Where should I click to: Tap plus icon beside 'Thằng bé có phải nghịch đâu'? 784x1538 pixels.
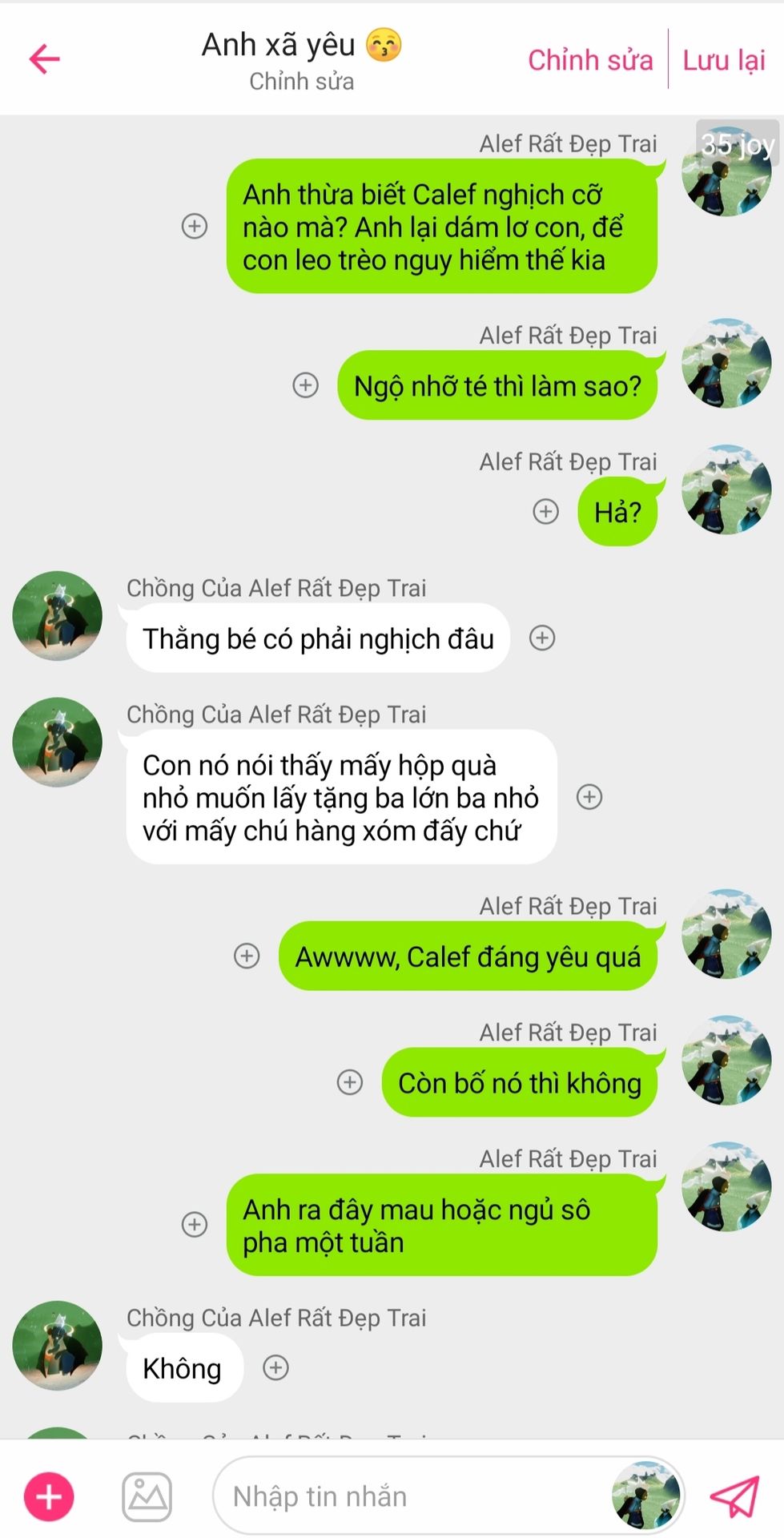coord(542,638)
